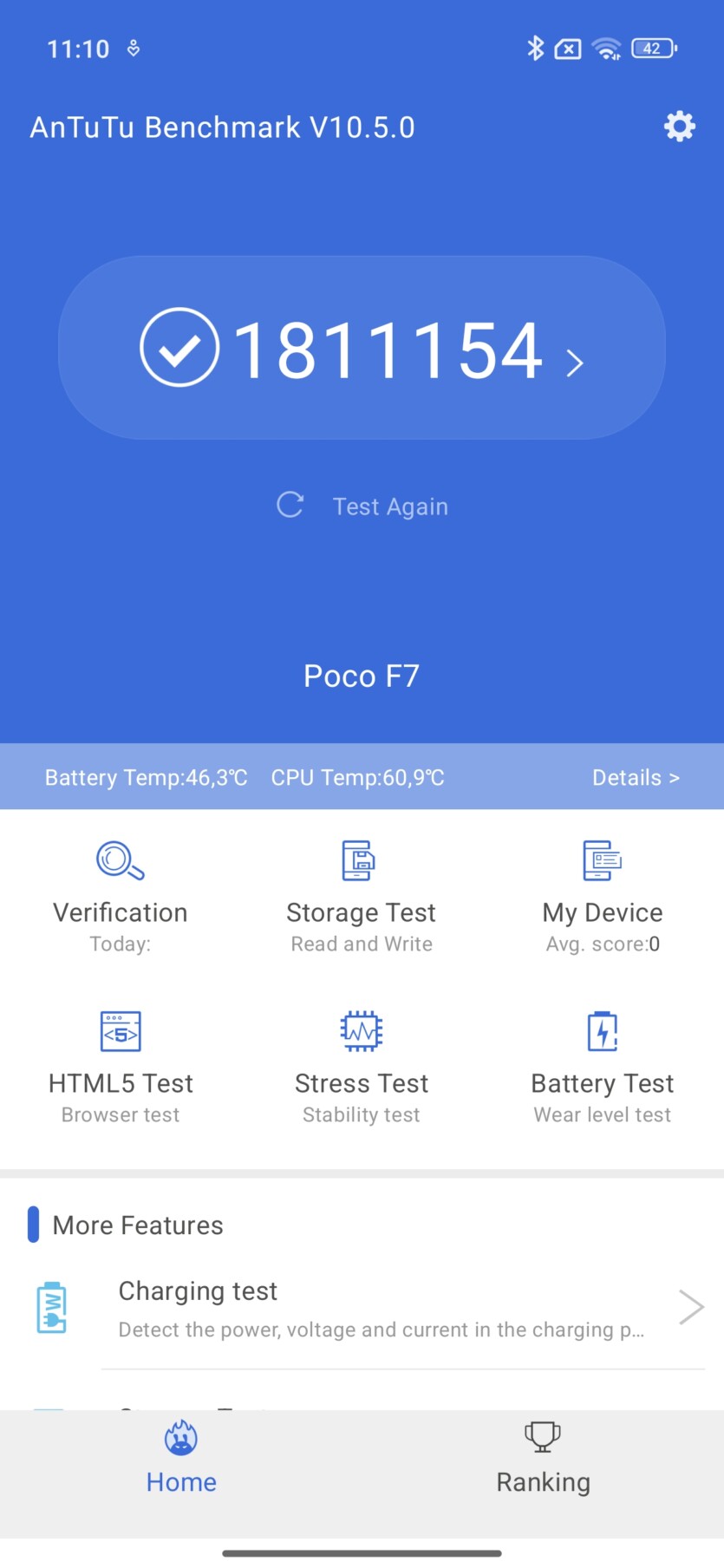
Task: Tap Test Again to rerun benchmark
Action: pos(362,506)
